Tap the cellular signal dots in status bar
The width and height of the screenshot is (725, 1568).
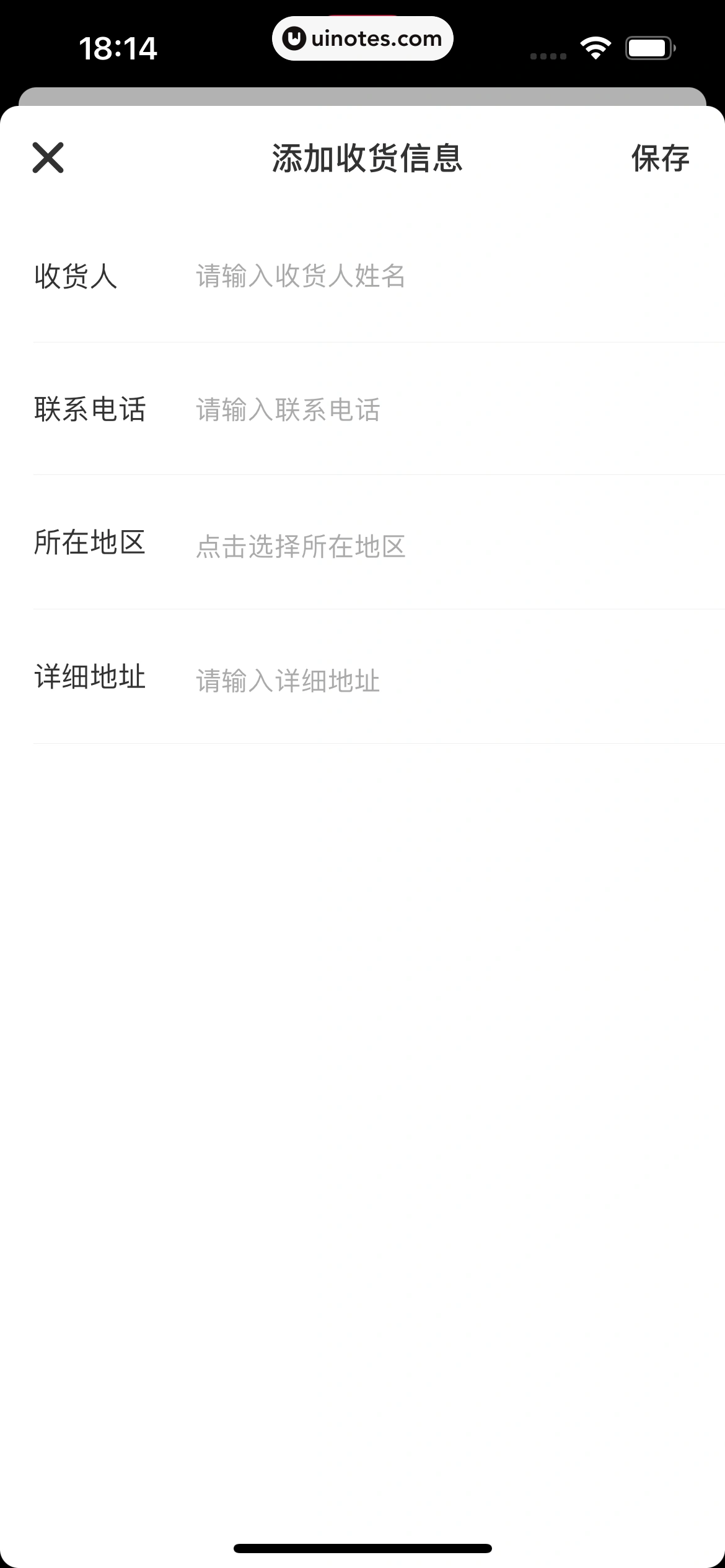coord(548,55)
